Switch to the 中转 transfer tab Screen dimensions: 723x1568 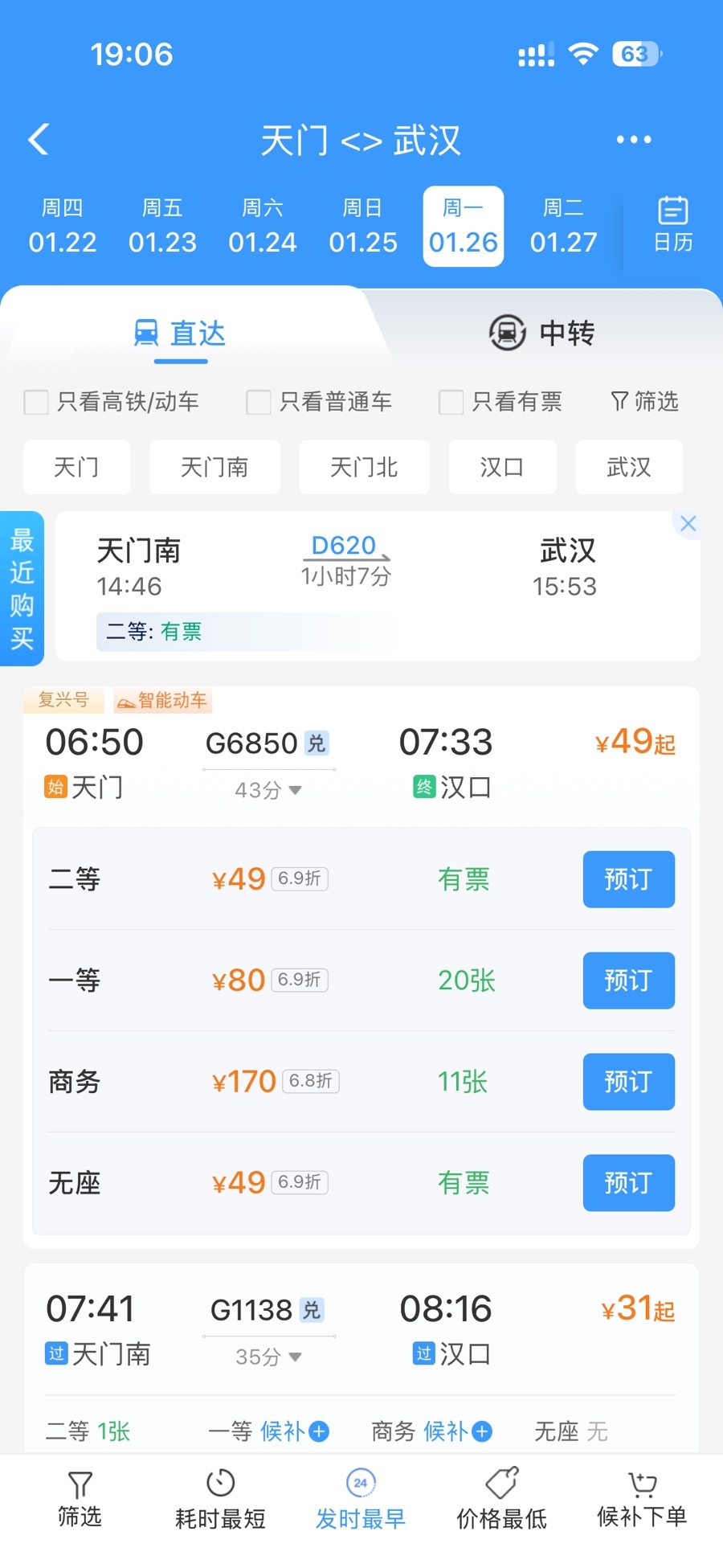click(542, 333)
